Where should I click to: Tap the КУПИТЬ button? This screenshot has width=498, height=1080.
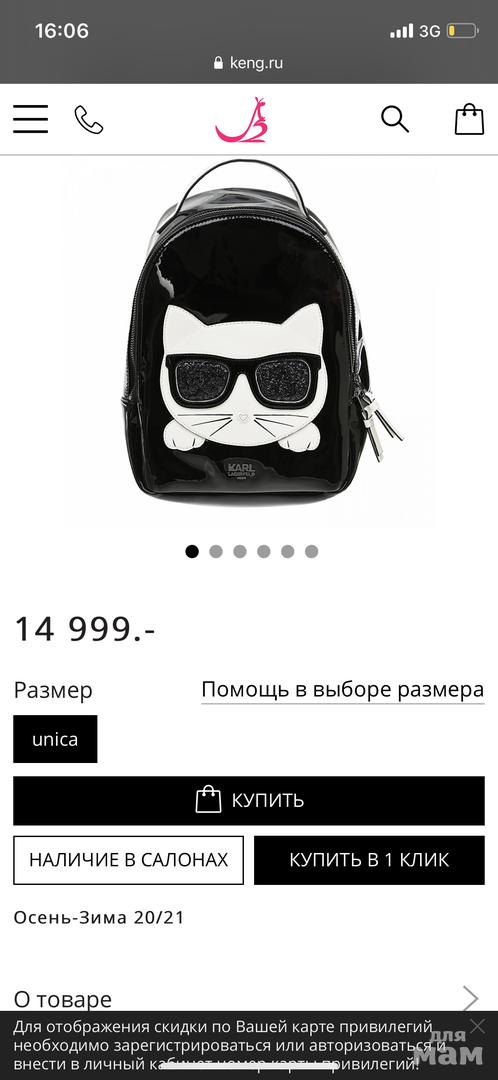[x=249, y=800]
